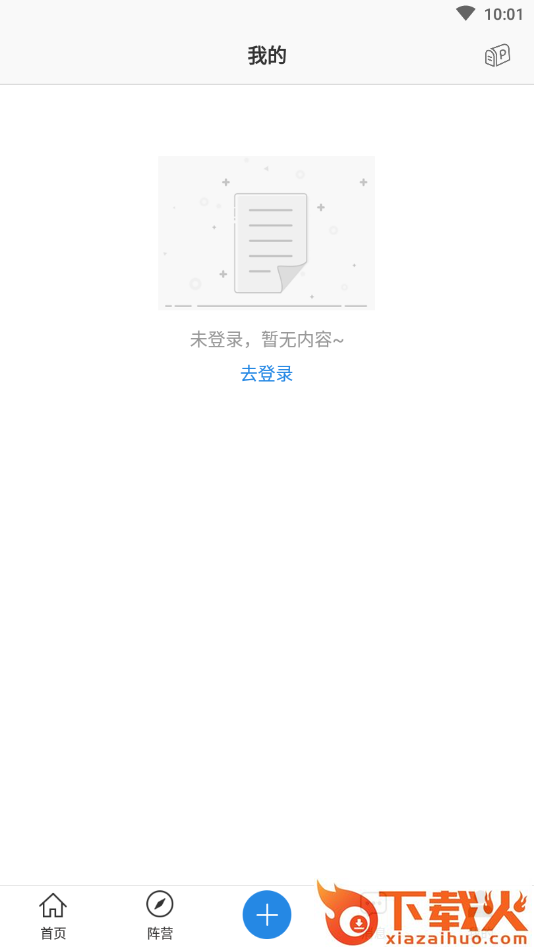Tap 去登录 to log in
This screenshot has width=534, height=949.
(x=266, y=374)
